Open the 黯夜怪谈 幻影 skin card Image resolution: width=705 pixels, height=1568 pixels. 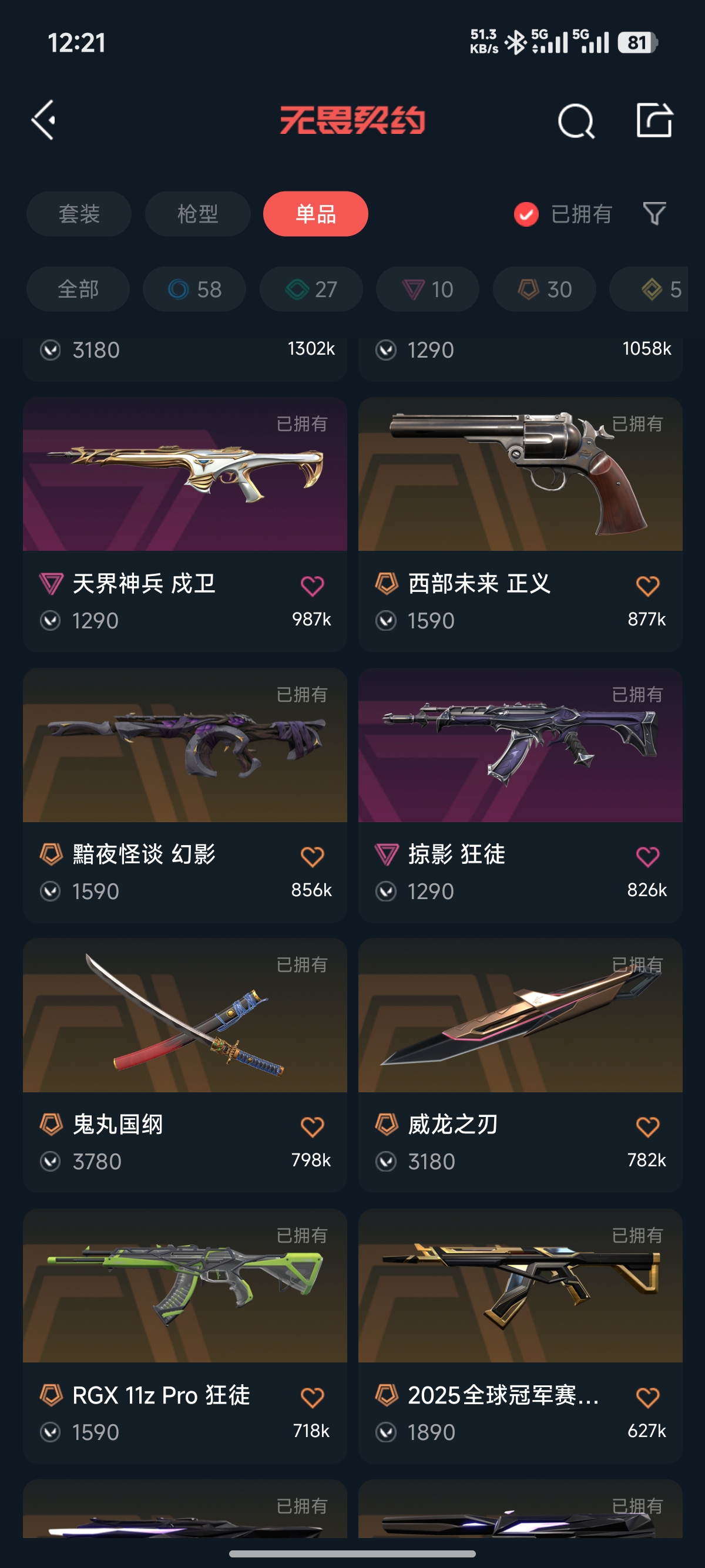tap(184, 745)
